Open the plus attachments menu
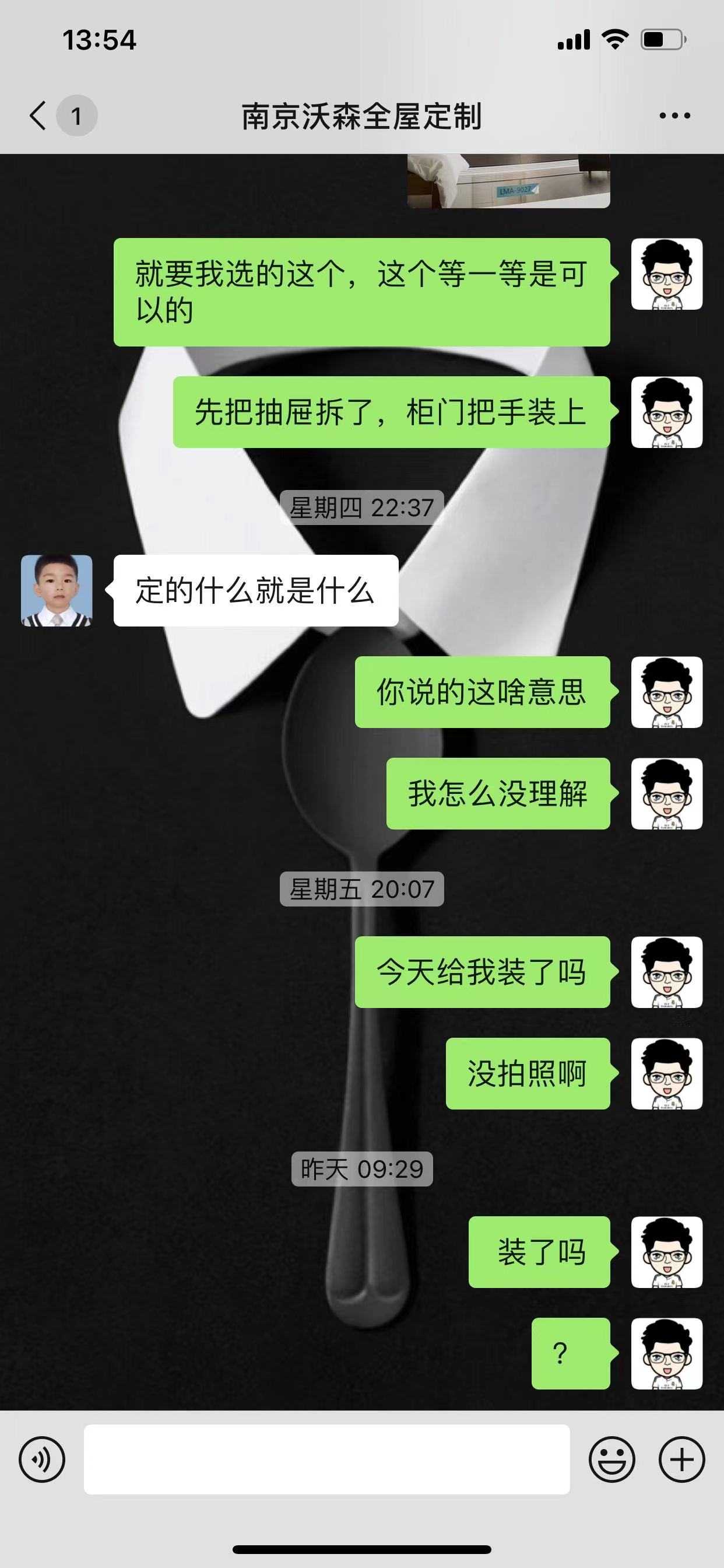The height and width of the screenshot is (1568, 724). [x=681, y=1459]
